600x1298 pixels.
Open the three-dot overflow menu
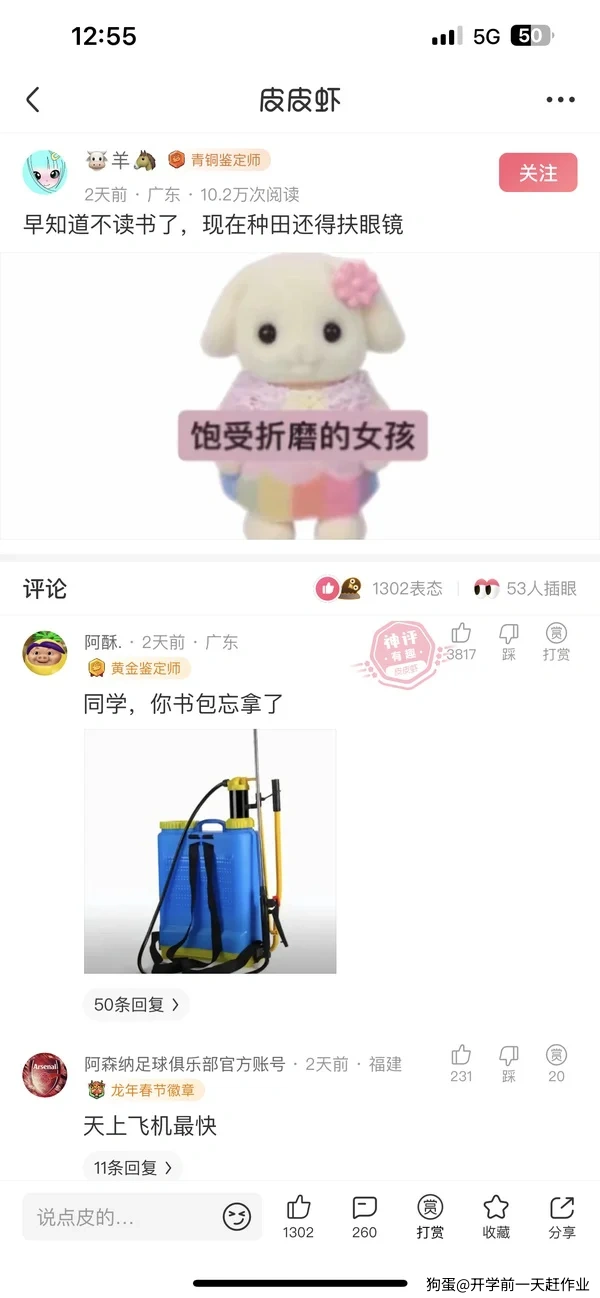click(560, 99)
